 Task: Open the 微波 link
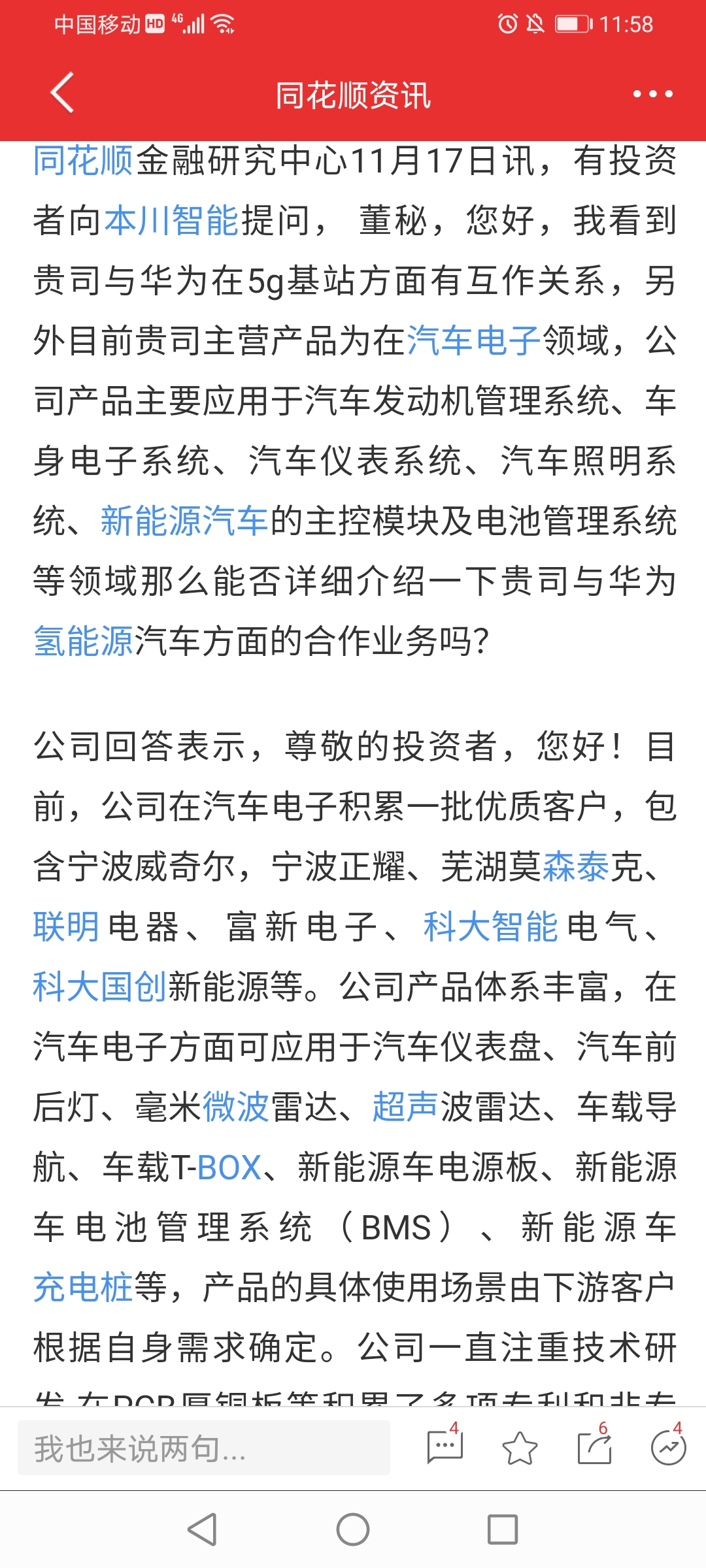click(235, 1108)
